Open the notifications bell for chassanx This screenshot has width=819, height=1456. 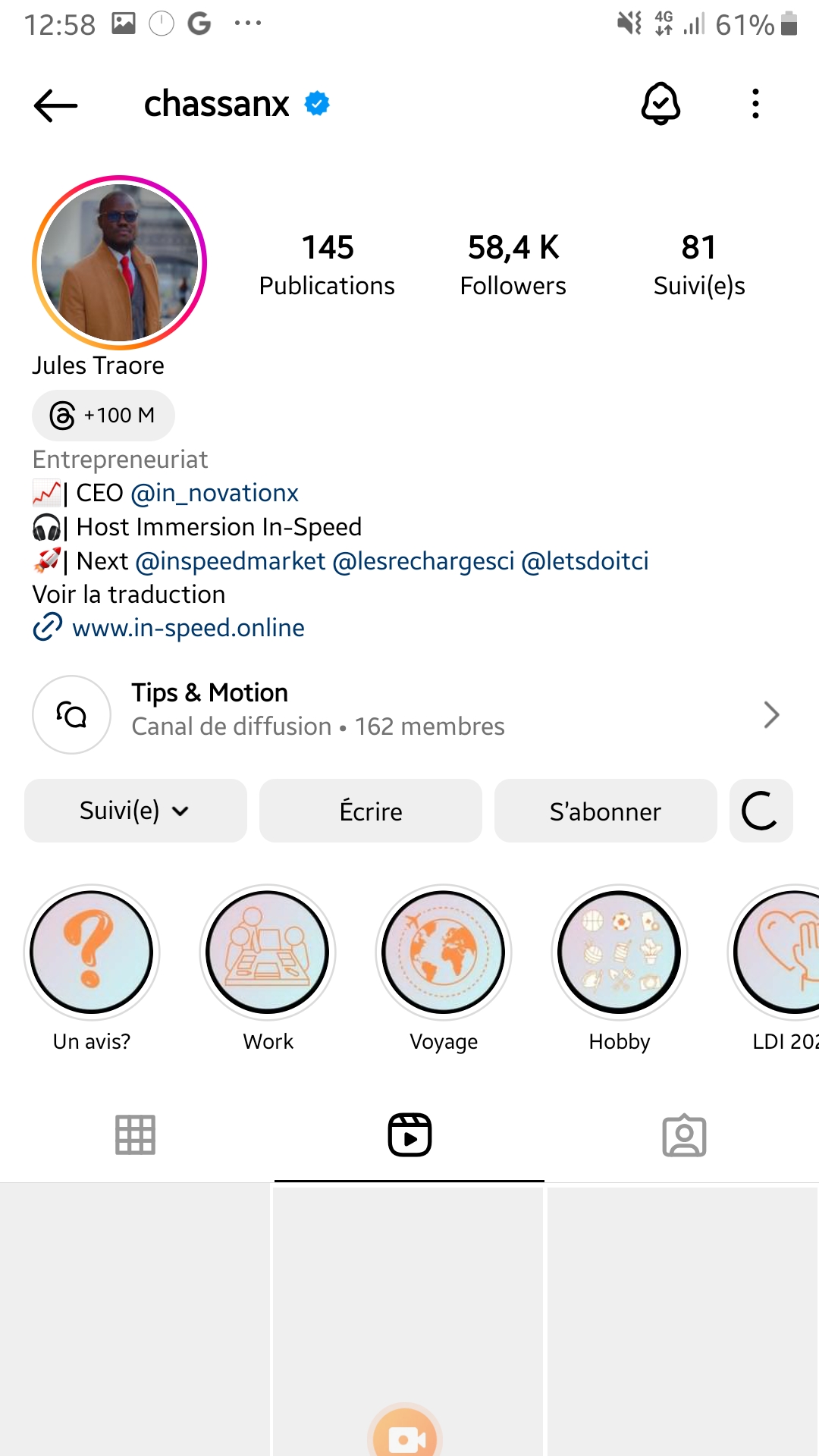tap(661, 103)
